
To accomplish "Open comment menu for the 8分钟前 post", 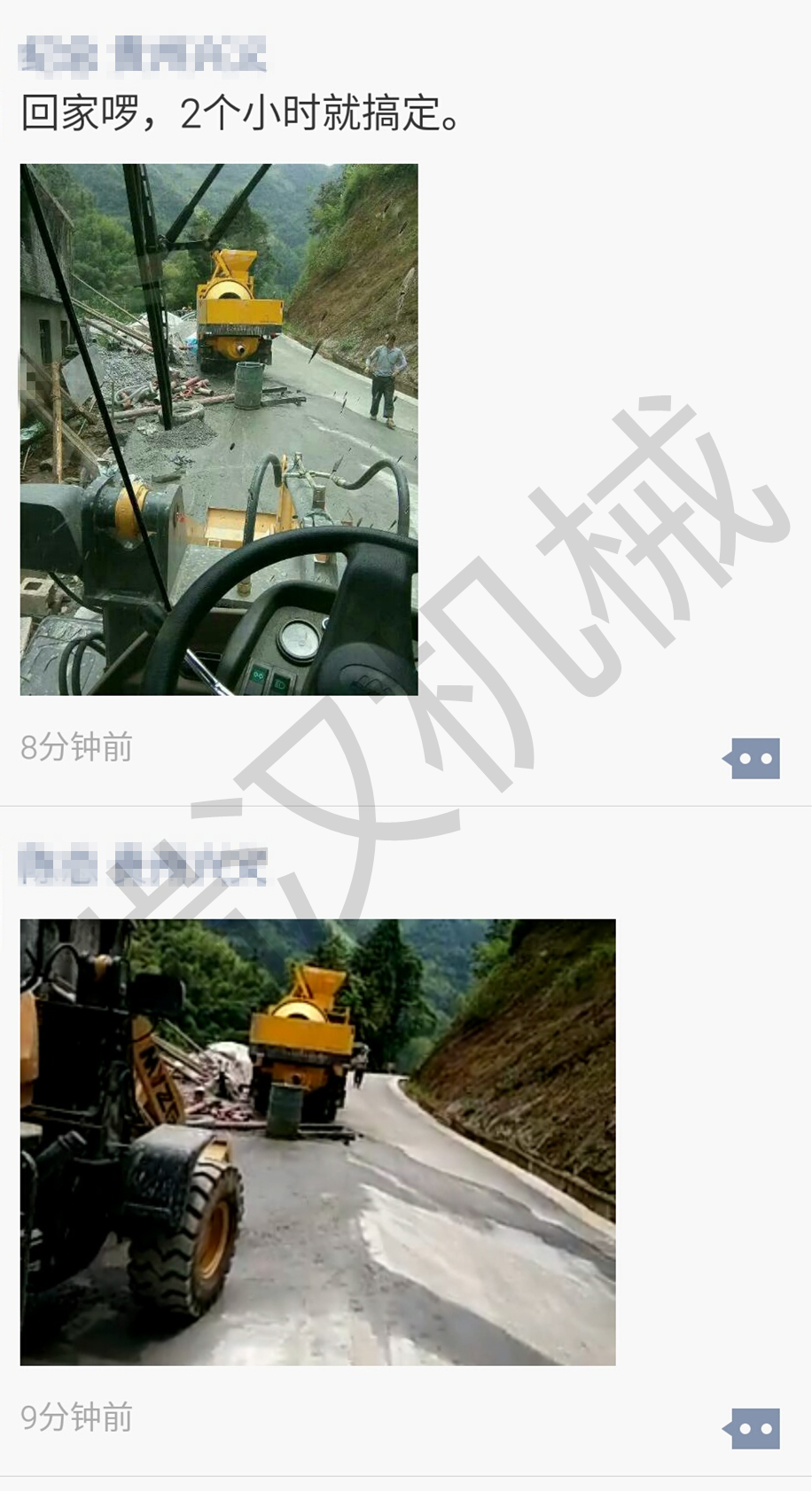I will [753, 759].
